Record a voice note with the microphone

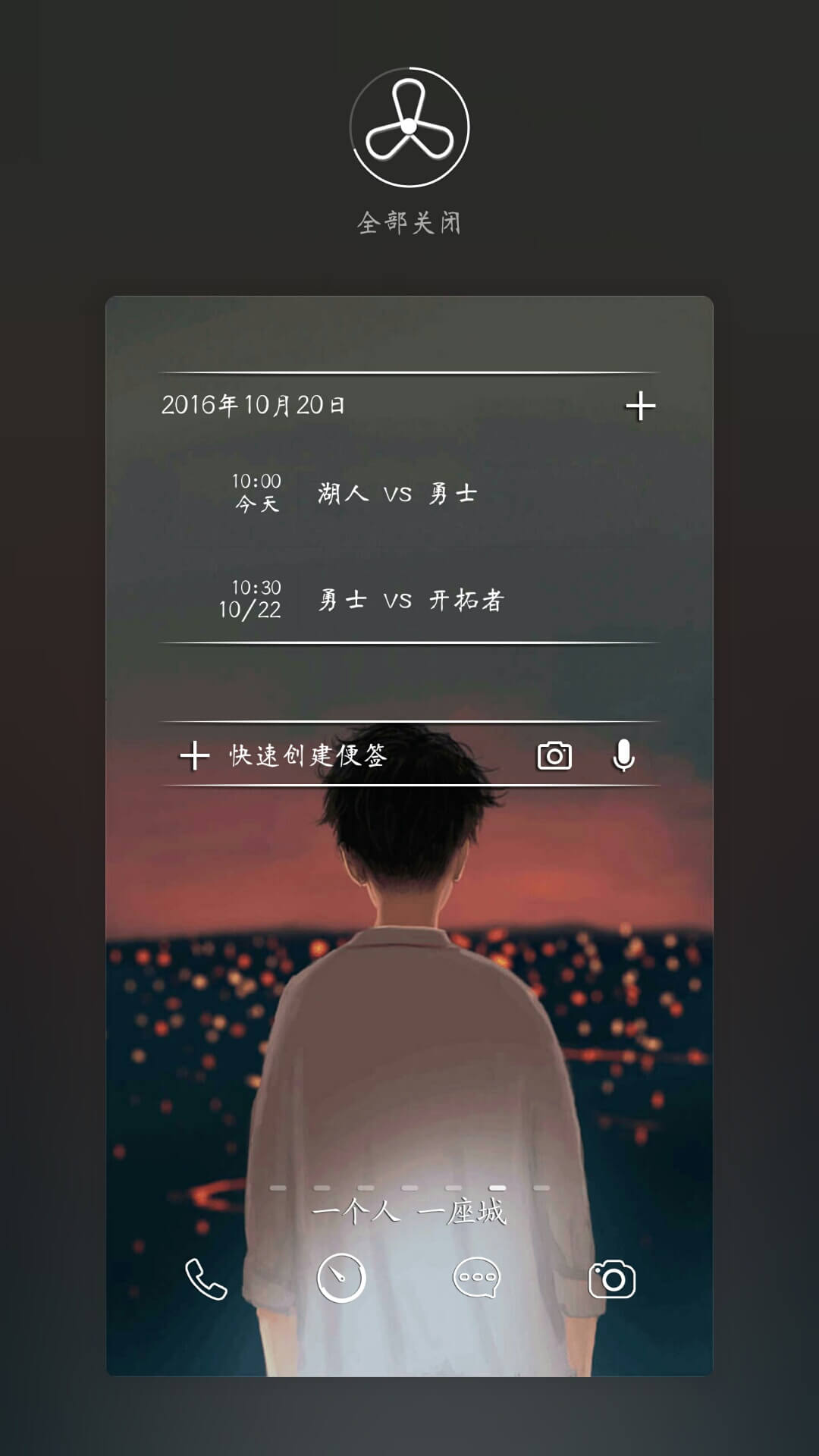click(x=623, y=755)
